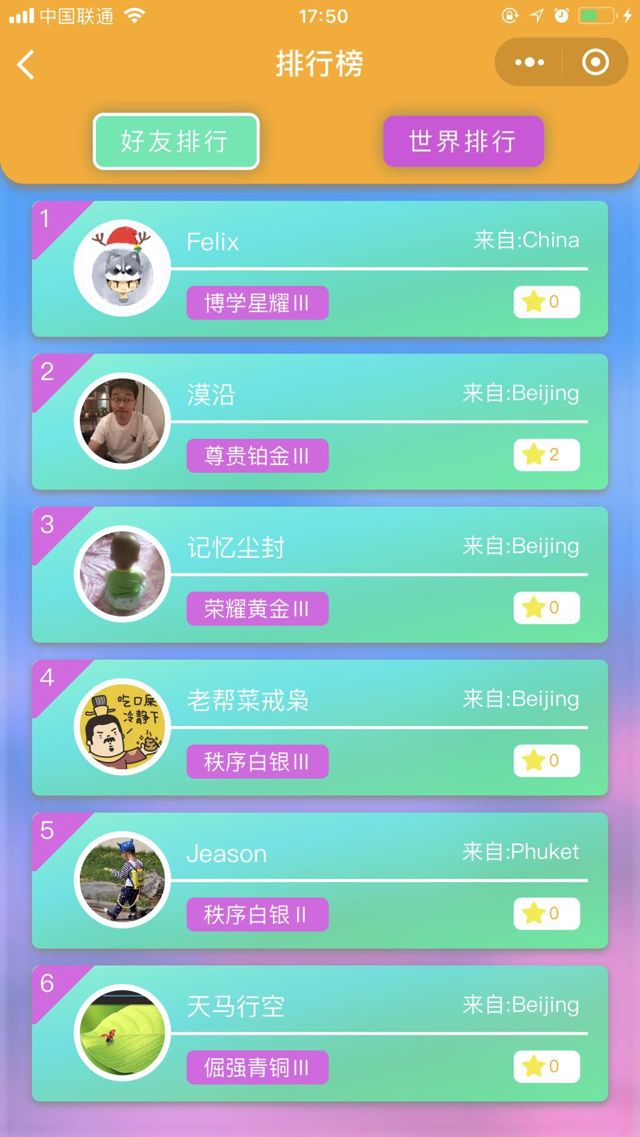640x1137 pixels.
Task: Tap the 天马行空 ranking card
Action: [320, 1034]
